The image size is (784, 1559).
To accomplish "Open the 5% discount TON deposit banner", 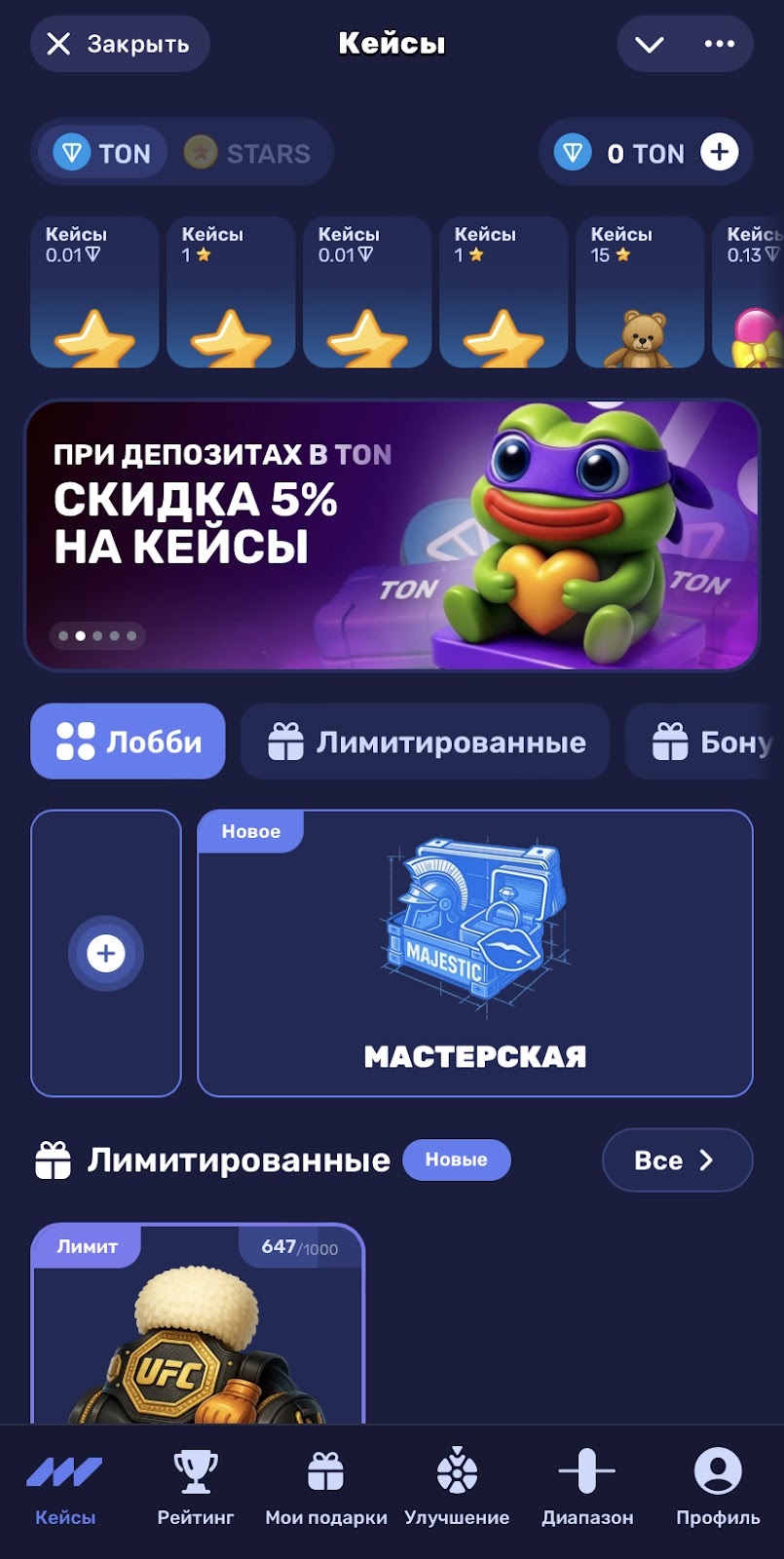I will pos(392,535).
